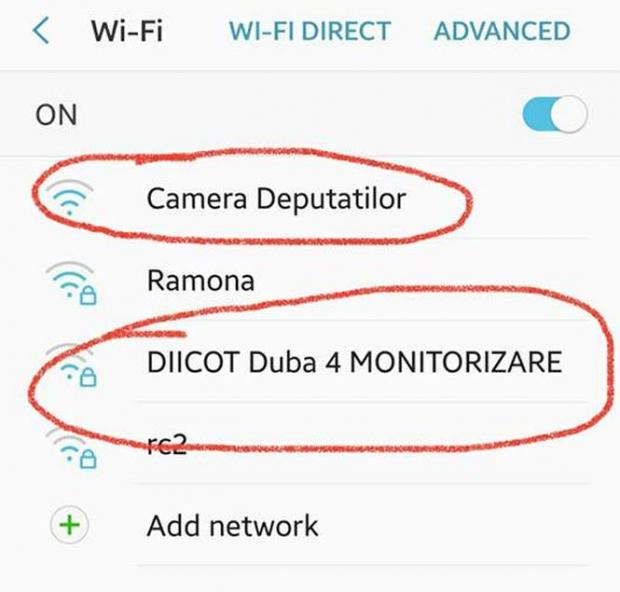
Task: Open Wi-Fi Direct
Action: (x=309, y=31)
